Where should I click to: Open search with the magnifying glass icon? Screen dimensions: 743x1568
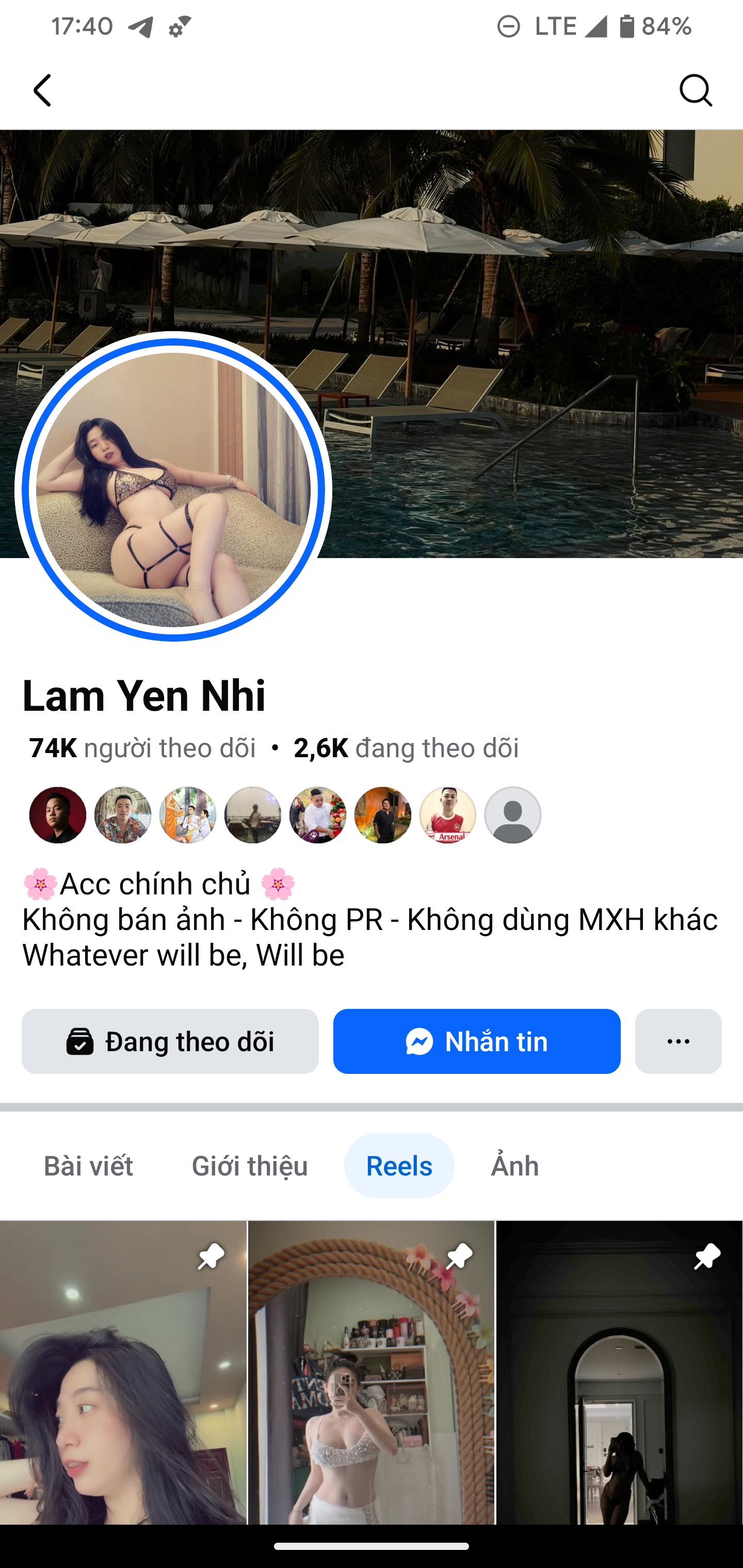pyautogui.click(x=696, y=90)
